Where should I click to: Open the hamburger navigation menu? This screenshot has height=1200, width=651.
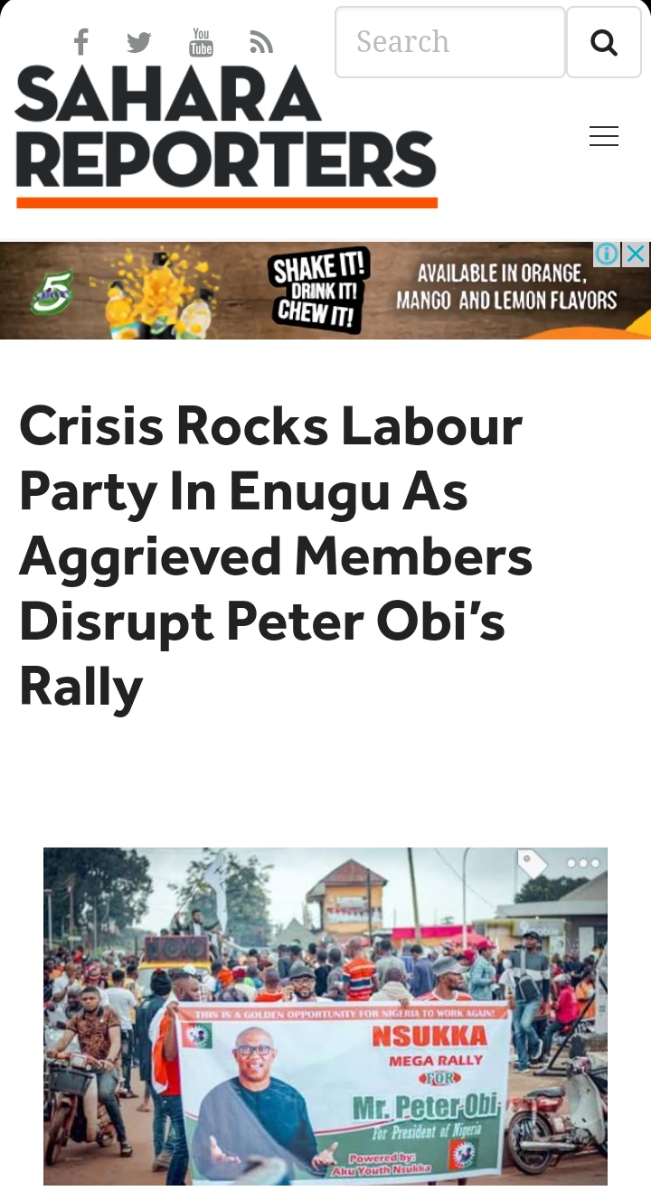point(604,136)
